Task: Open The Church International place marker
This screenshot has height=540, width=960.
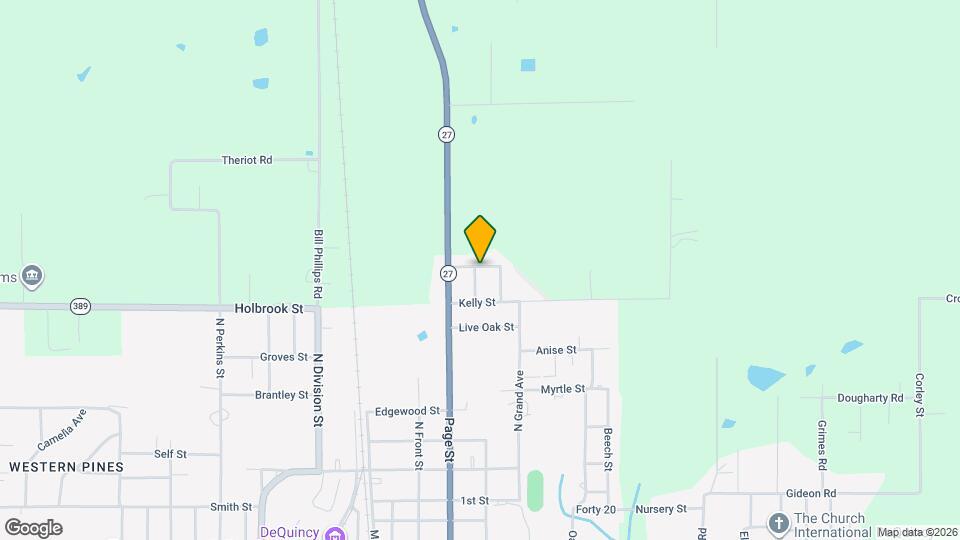Action: [x=779, y=523]
